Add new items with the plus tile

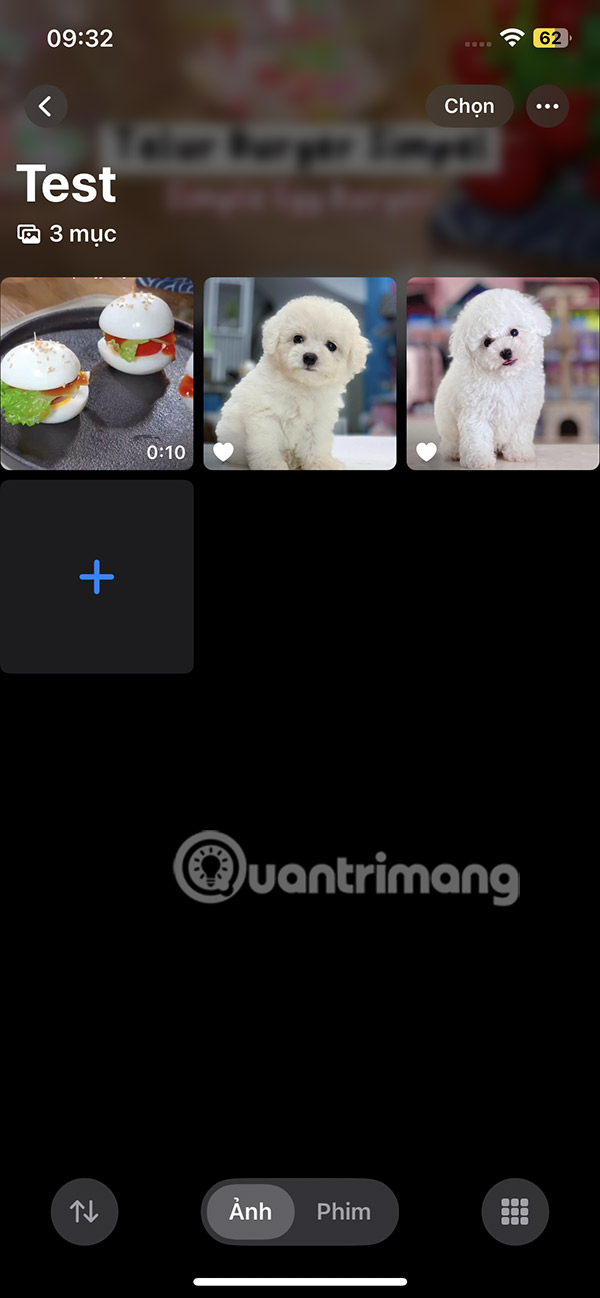click(x=97, y=577)
